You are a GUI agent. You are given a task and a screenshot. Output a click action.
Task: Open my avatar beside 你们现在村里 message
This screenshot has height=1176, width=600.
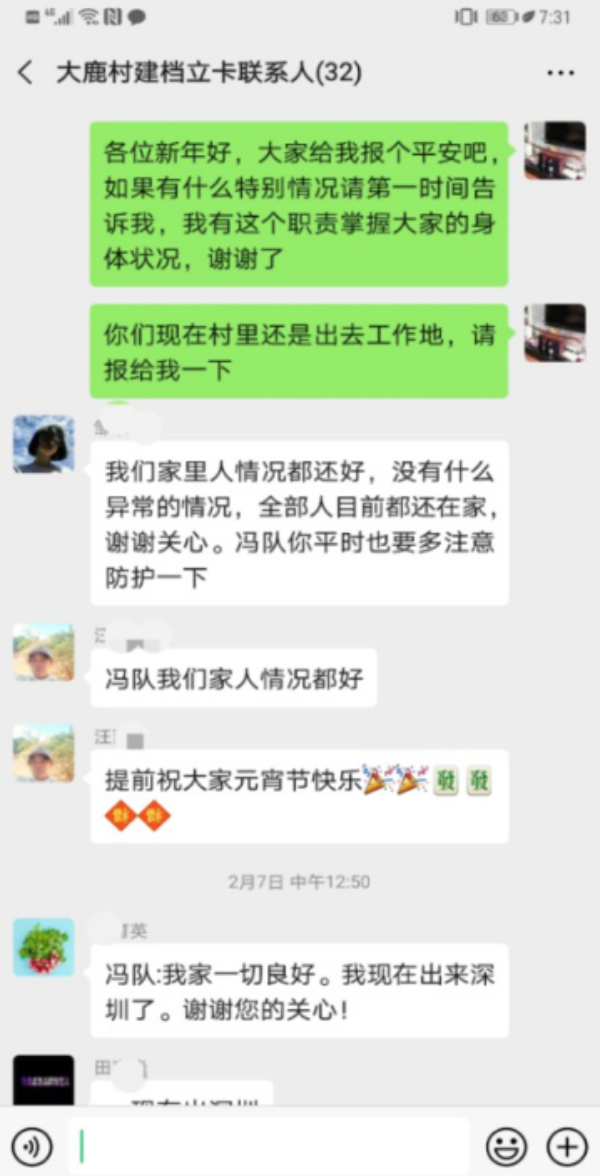[555, 333]
